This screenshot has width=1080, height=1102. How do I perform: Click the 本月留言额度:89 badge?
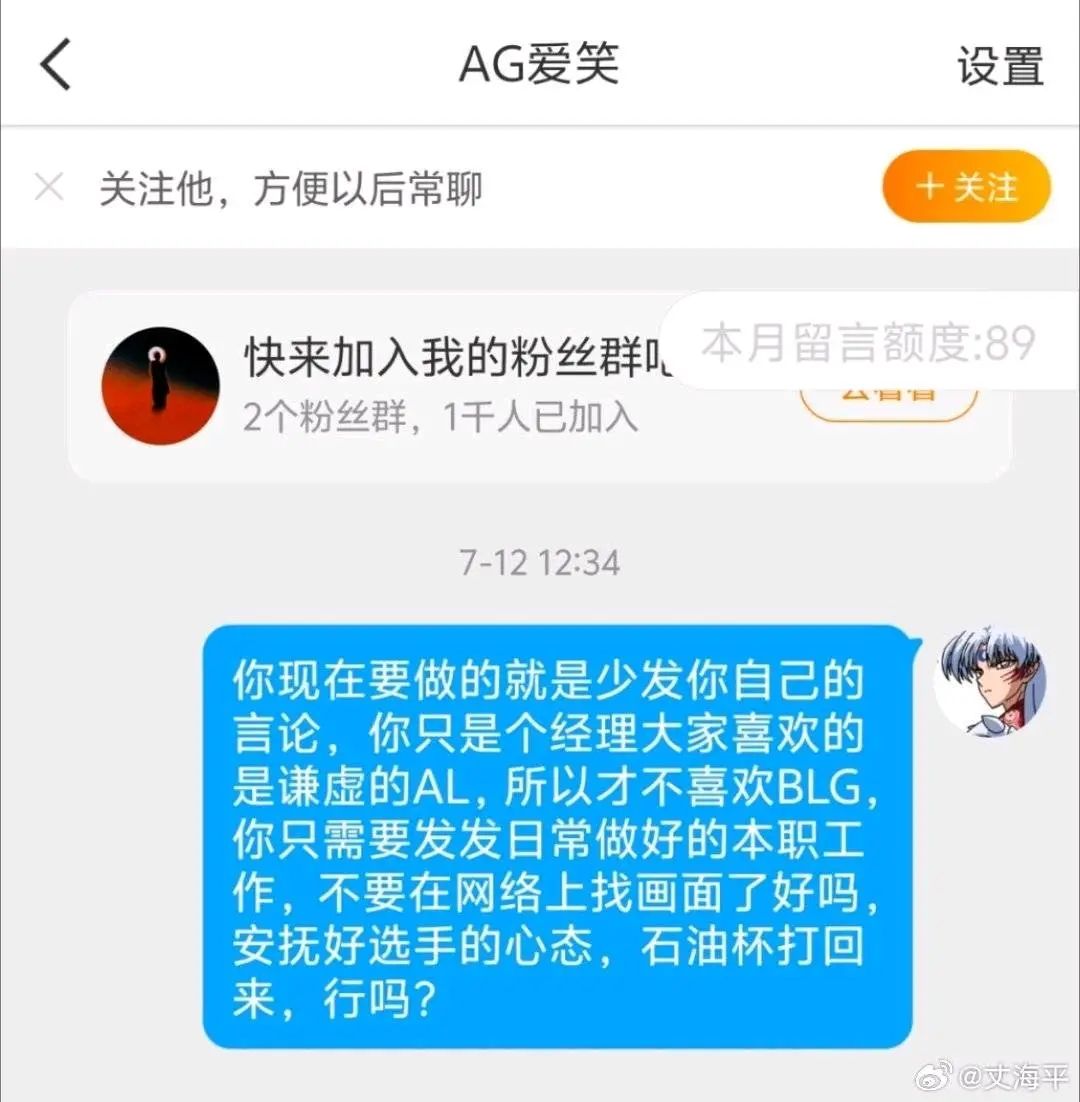point(868,342)
